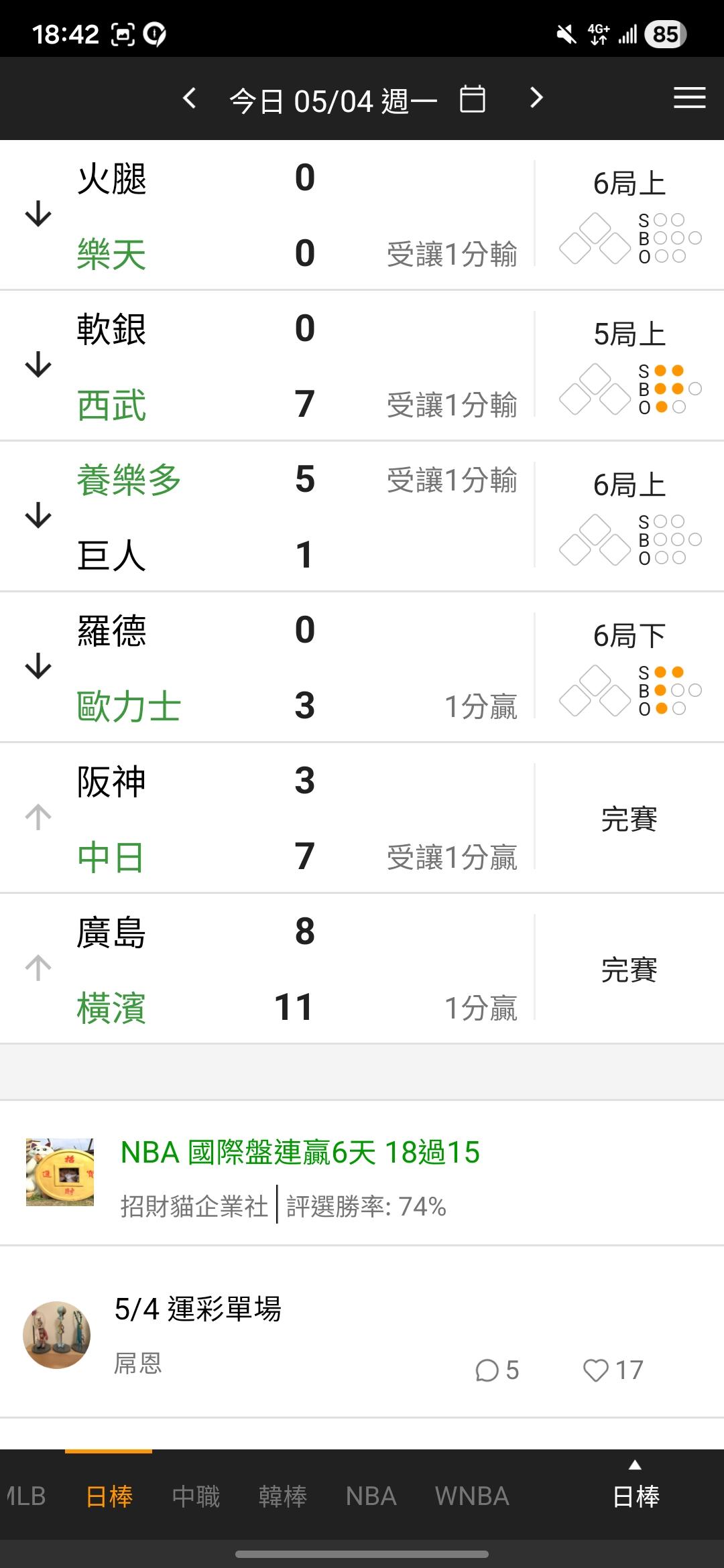Screen dimensions: 724x1568
Task: Open the 5/4 運彩單場 post
Action: (x=362, y=1332)
